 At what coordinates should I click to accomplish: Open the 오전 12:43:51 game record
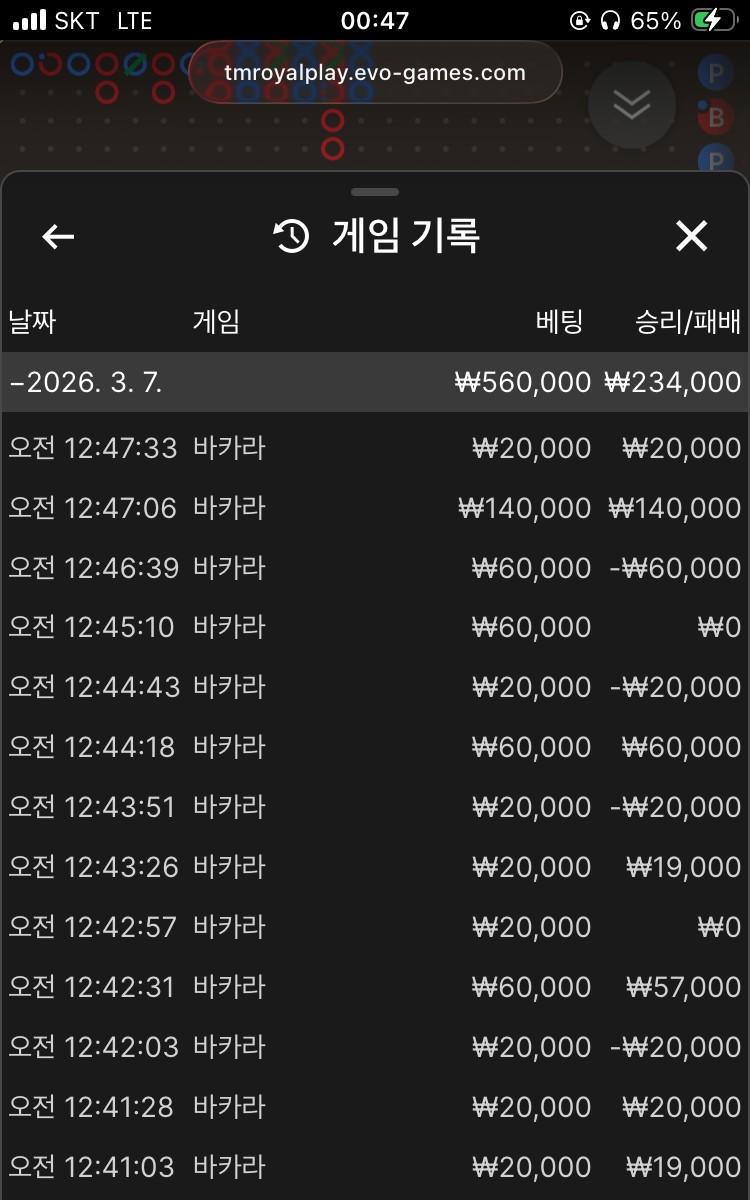[375, 808]
